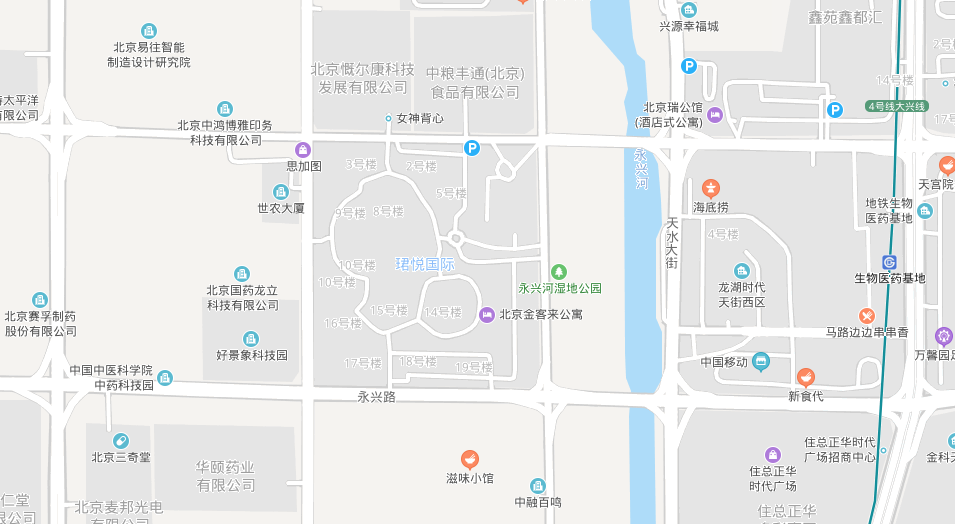The width and height of the screenshot is (955, 524).
Task: Select the 北京国药龙立科技有限公司 marker
Action: click(x=241, y=273)
